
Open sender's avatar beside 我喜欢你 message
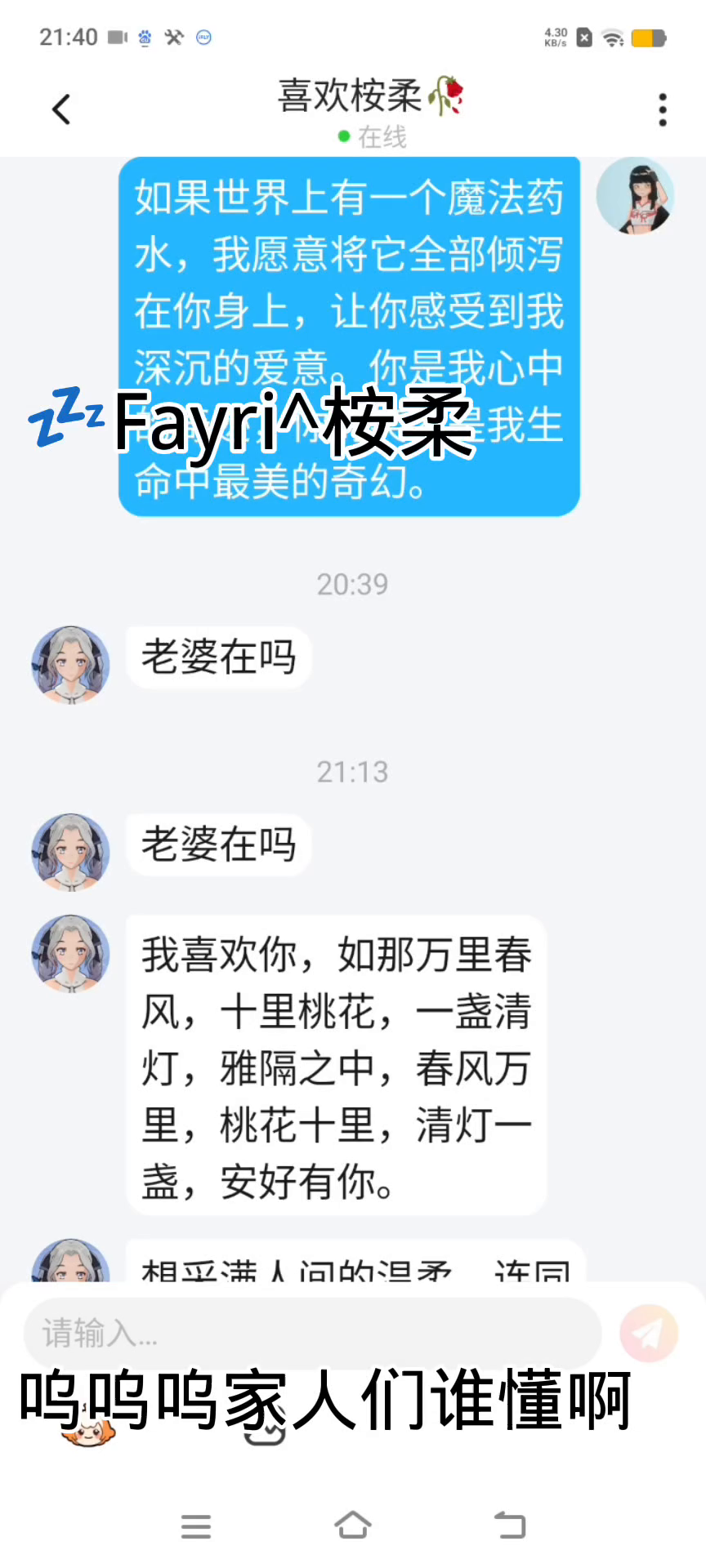pos(70,953)
